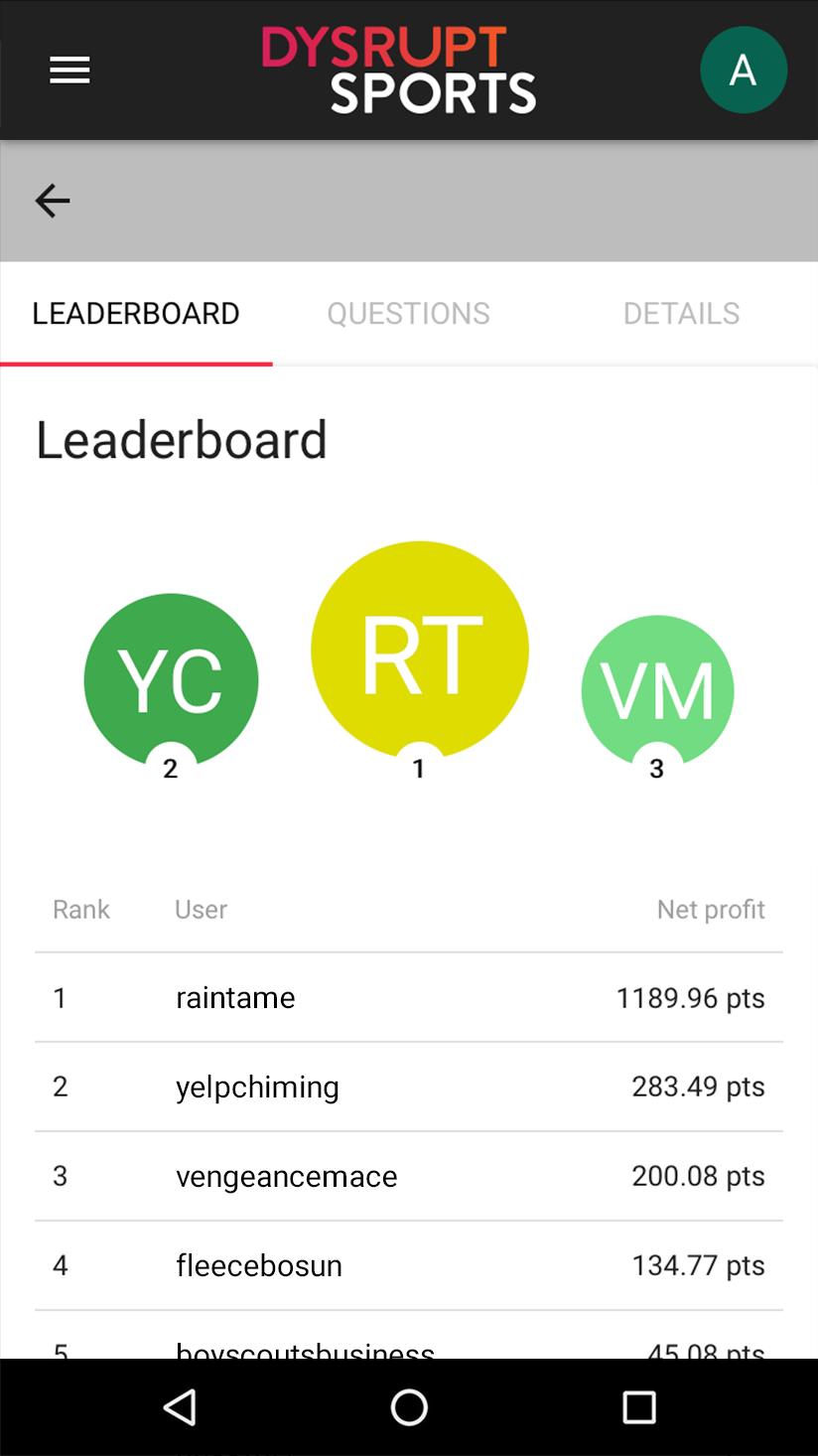The height and width of the screenshot is (1456, 818).
Task: Open the yelpchiming leaderboard row
Action: pos(408,1087)
